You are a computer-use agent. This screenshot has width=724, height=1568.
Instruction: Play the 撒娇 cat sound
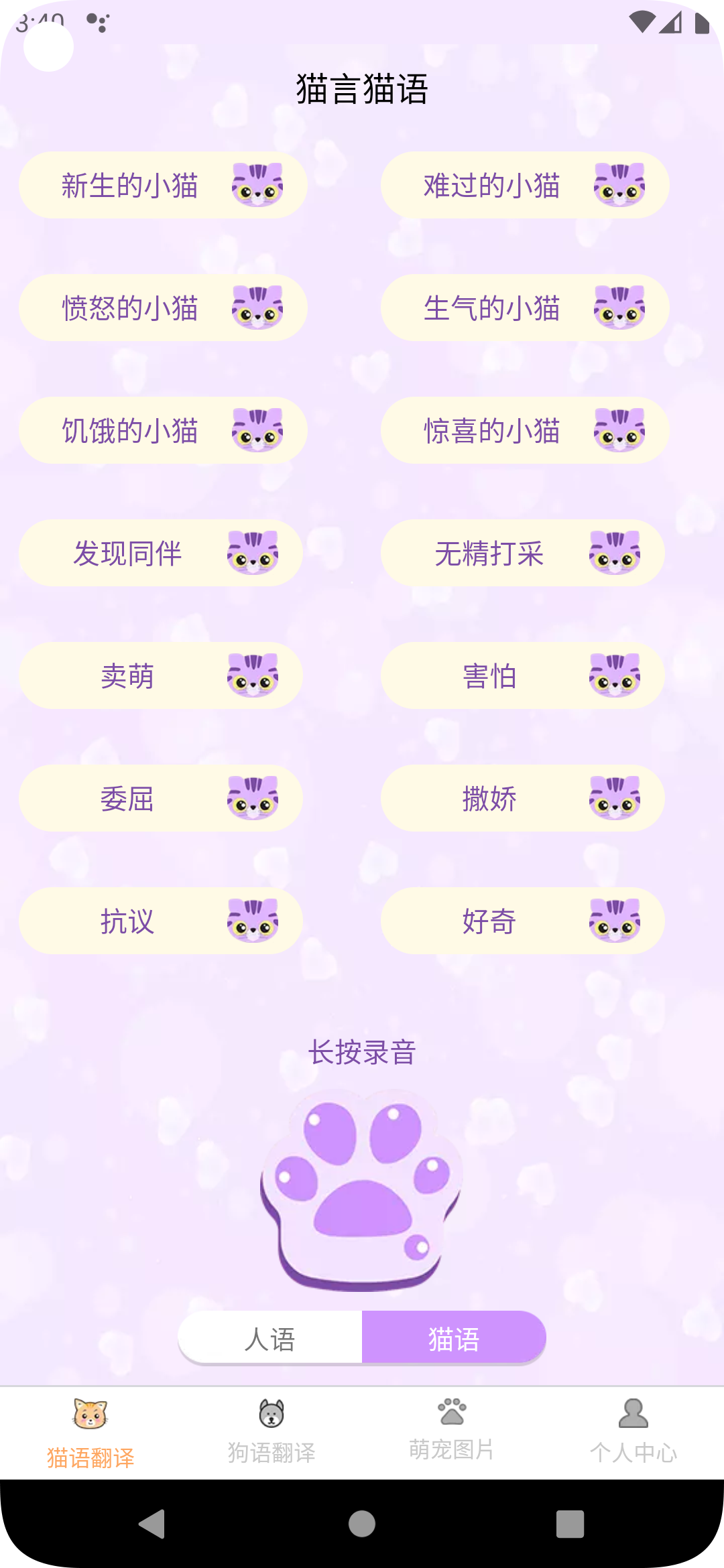523,798
